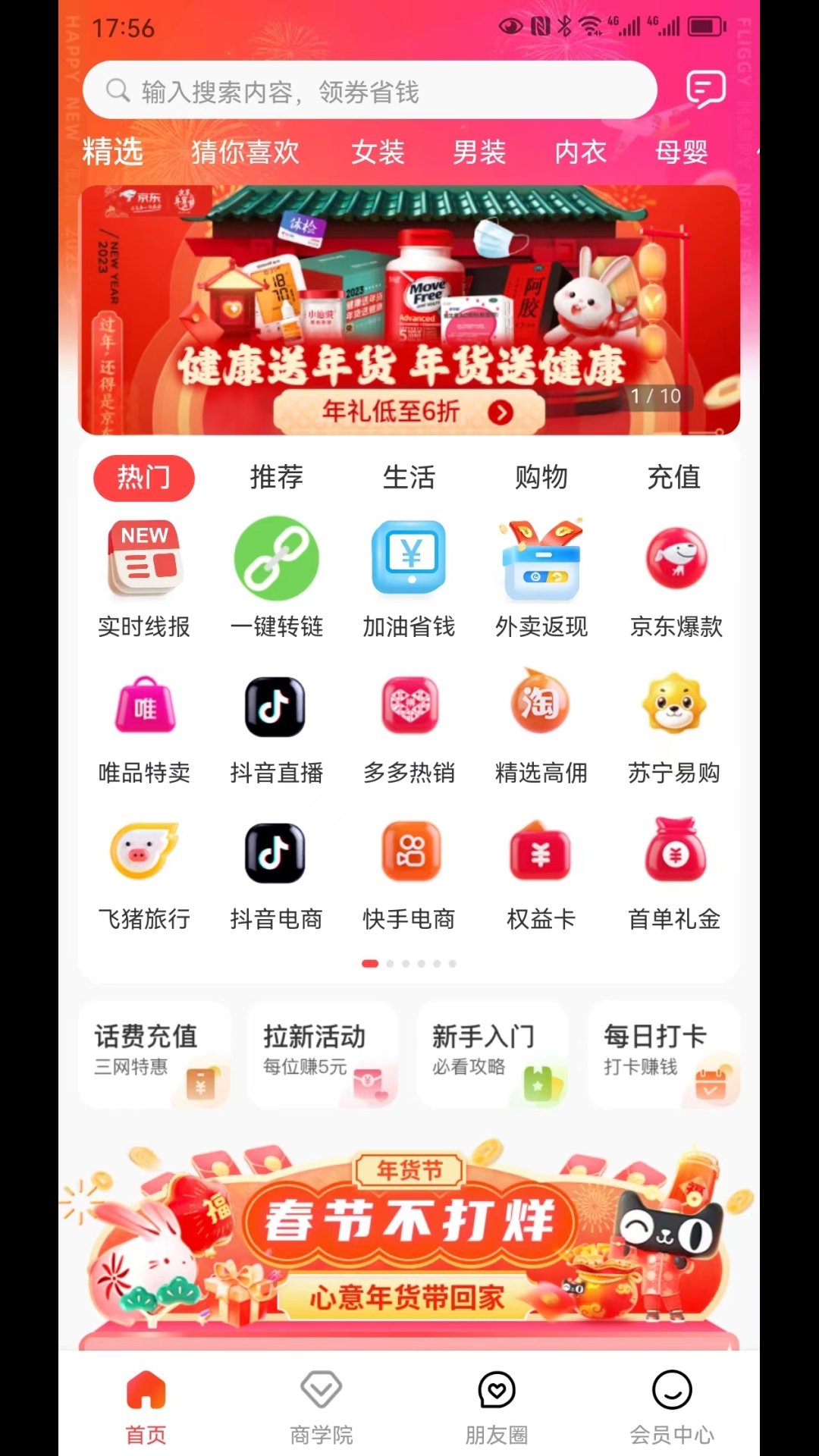Select the 充值 section tab
This screenshot has width=819, height=1456.
point(673,478)
